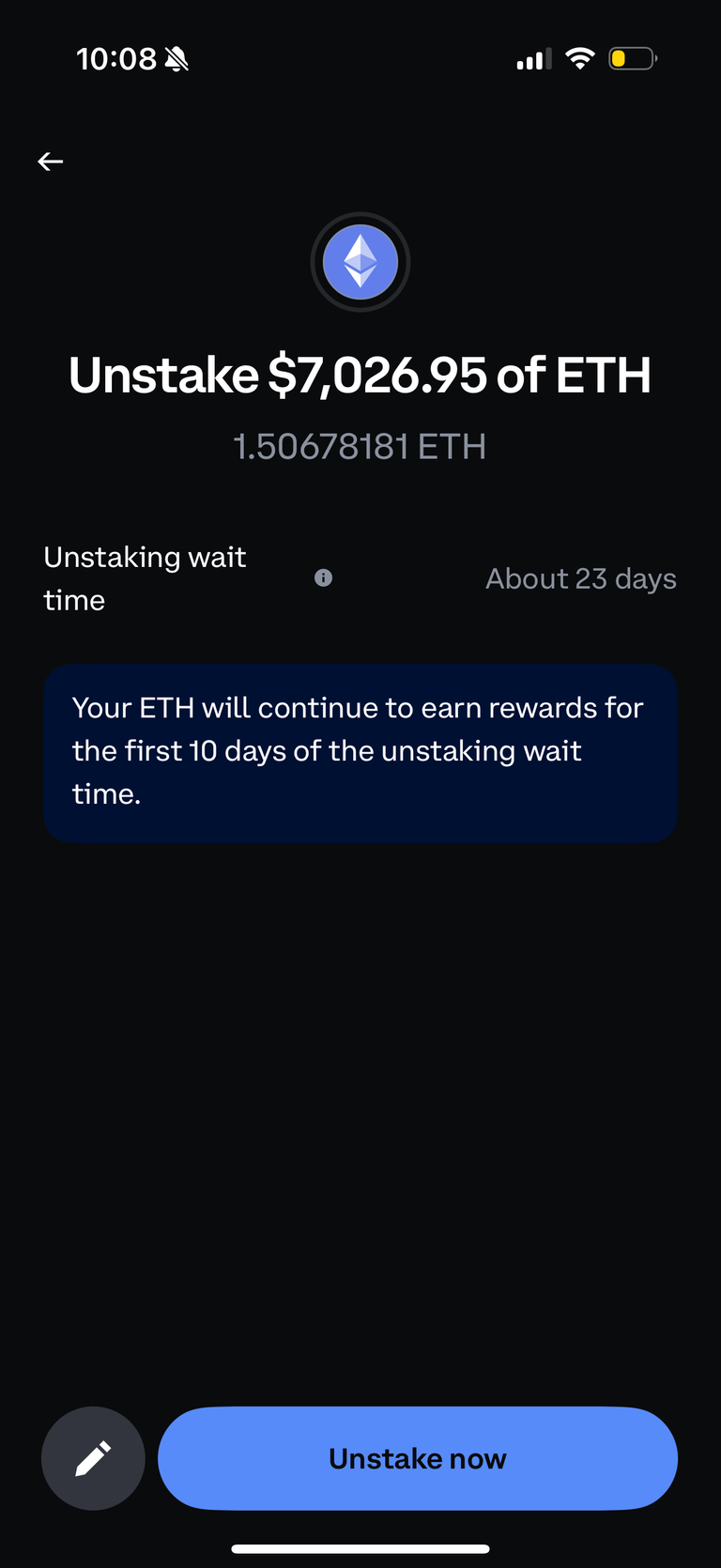This screenshot has height=1568, width=721.
Task: Go back using the arrow icon
Action: pos(51,161)
